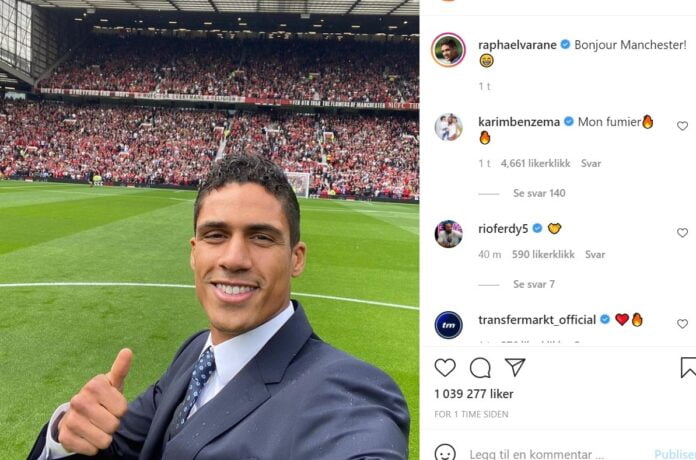
Task: Open karimbenzema's profile avatar
Action: click(x=448, y=127)
